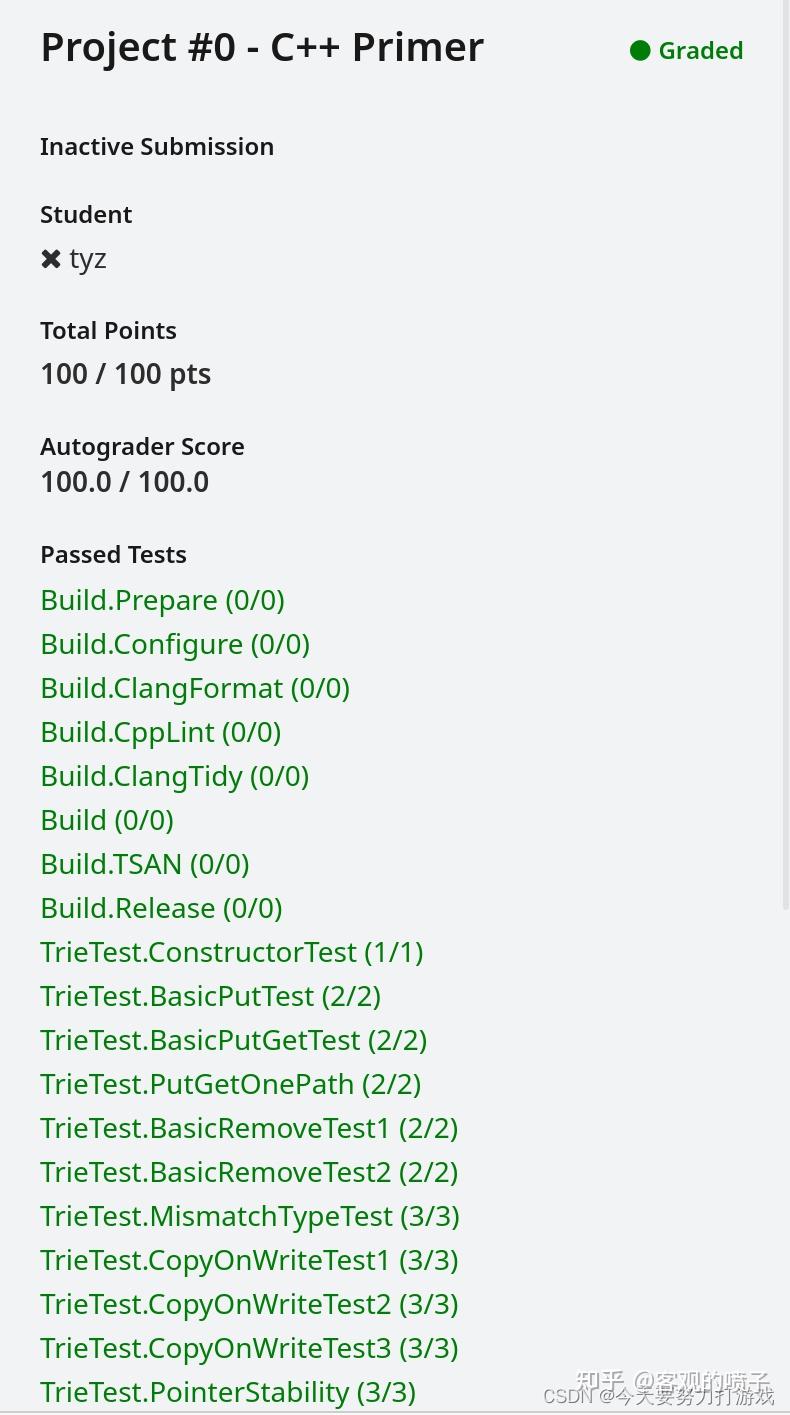This screenshot has height=1415, width=790.
Task: Open TrieTest.PointerStability test result
Action: tap(228, 1392)
